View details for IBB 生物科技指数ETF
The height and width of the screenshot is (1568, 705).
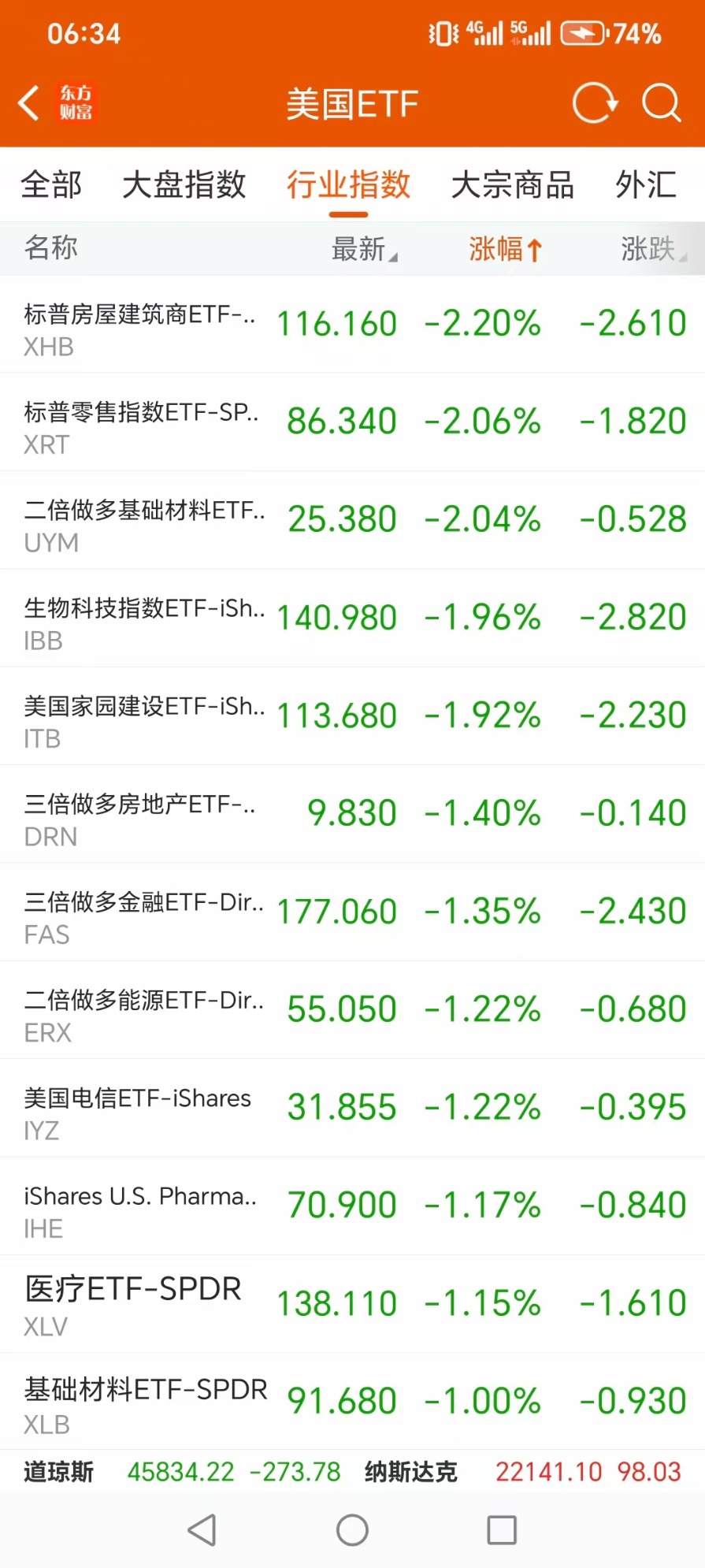coord(352,619)
